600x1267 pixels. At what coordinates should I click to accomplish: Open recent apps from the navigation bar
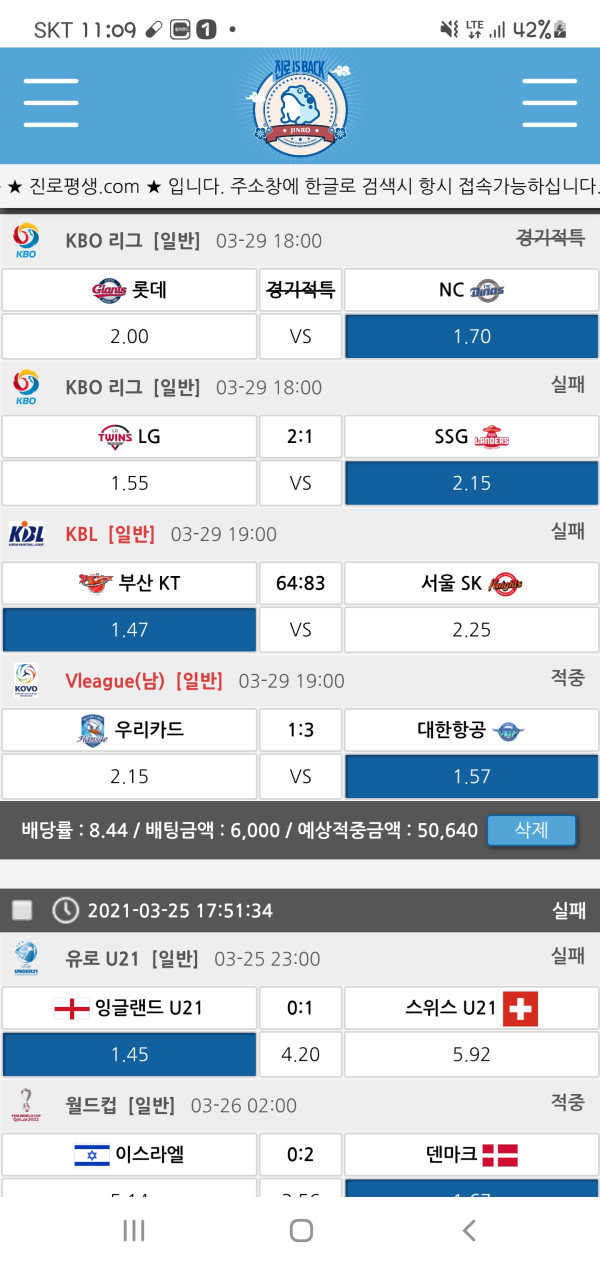[x=133, y=1230]
